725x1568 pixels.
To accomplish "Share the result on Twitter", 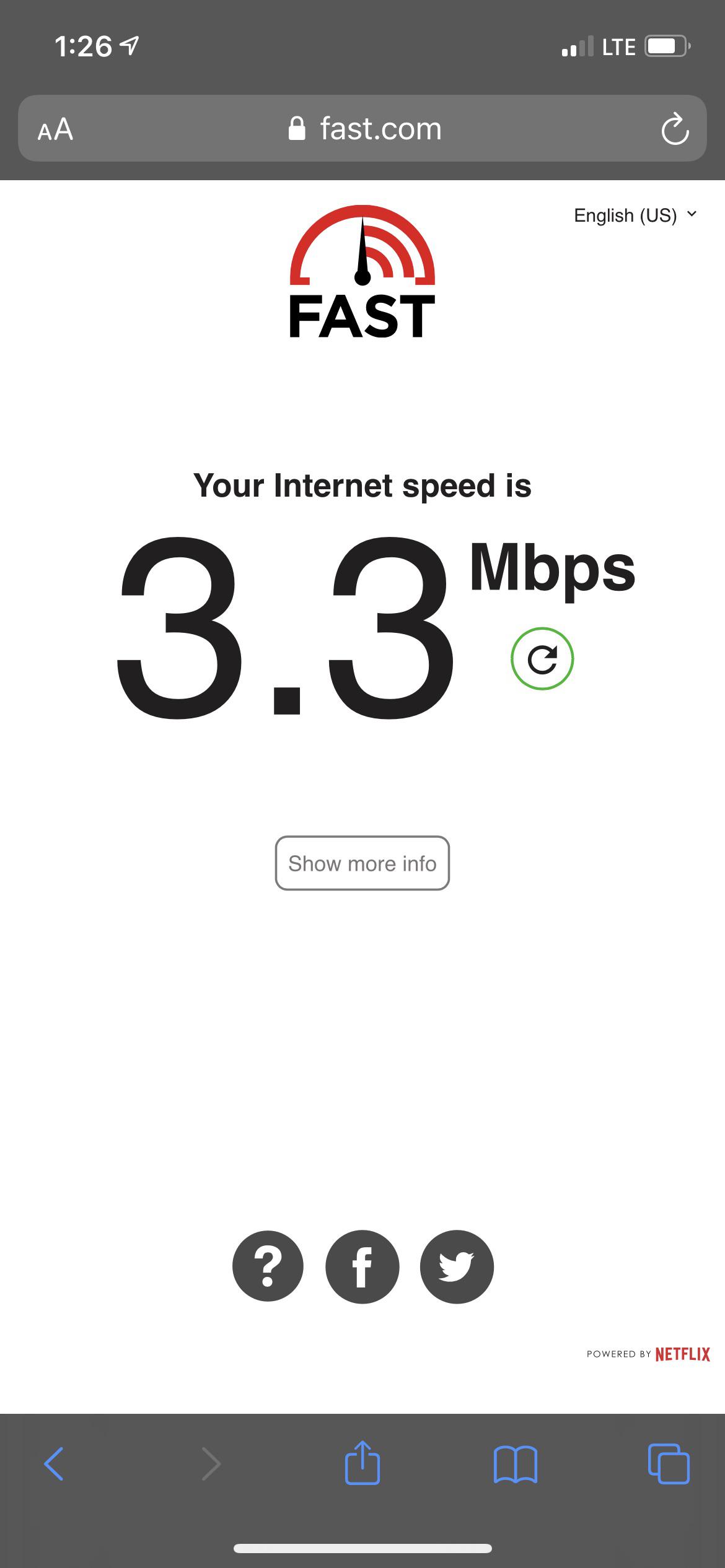I will 457,1267.
